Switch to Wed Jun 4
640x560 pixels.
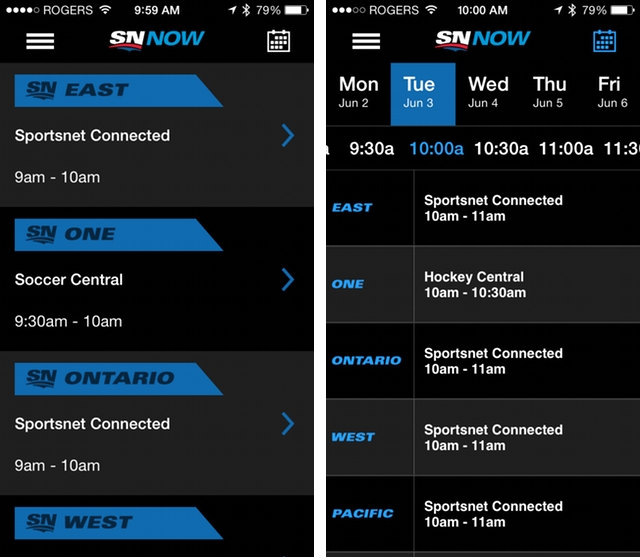coord(488,93)
